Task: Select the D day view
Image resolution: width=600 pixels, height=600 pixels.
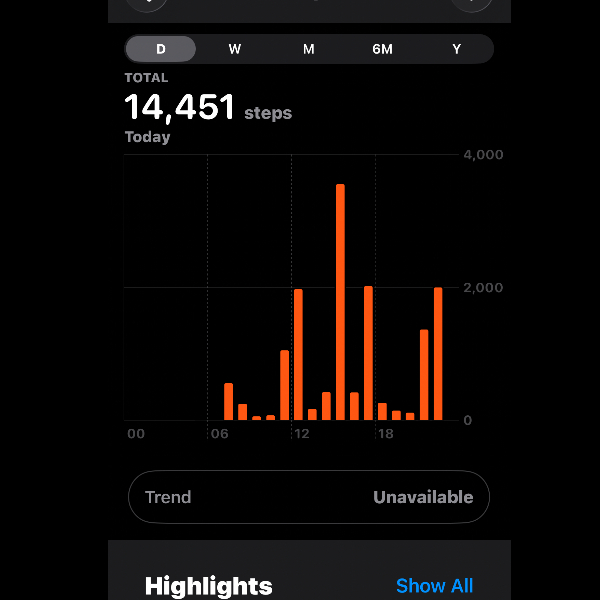Action: click(161, 49)
